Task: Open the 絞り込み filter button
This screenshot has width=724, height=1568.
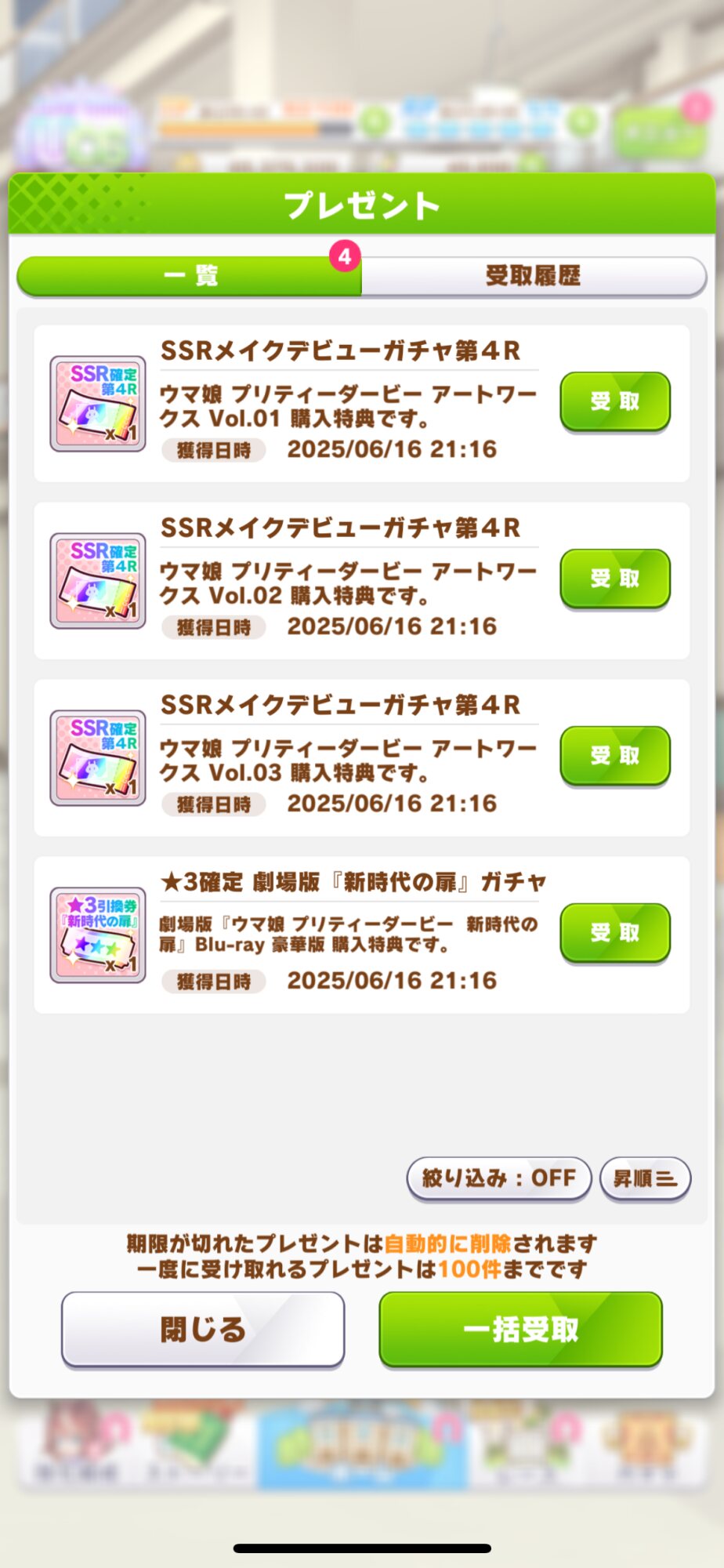Action: [499, 1178]
